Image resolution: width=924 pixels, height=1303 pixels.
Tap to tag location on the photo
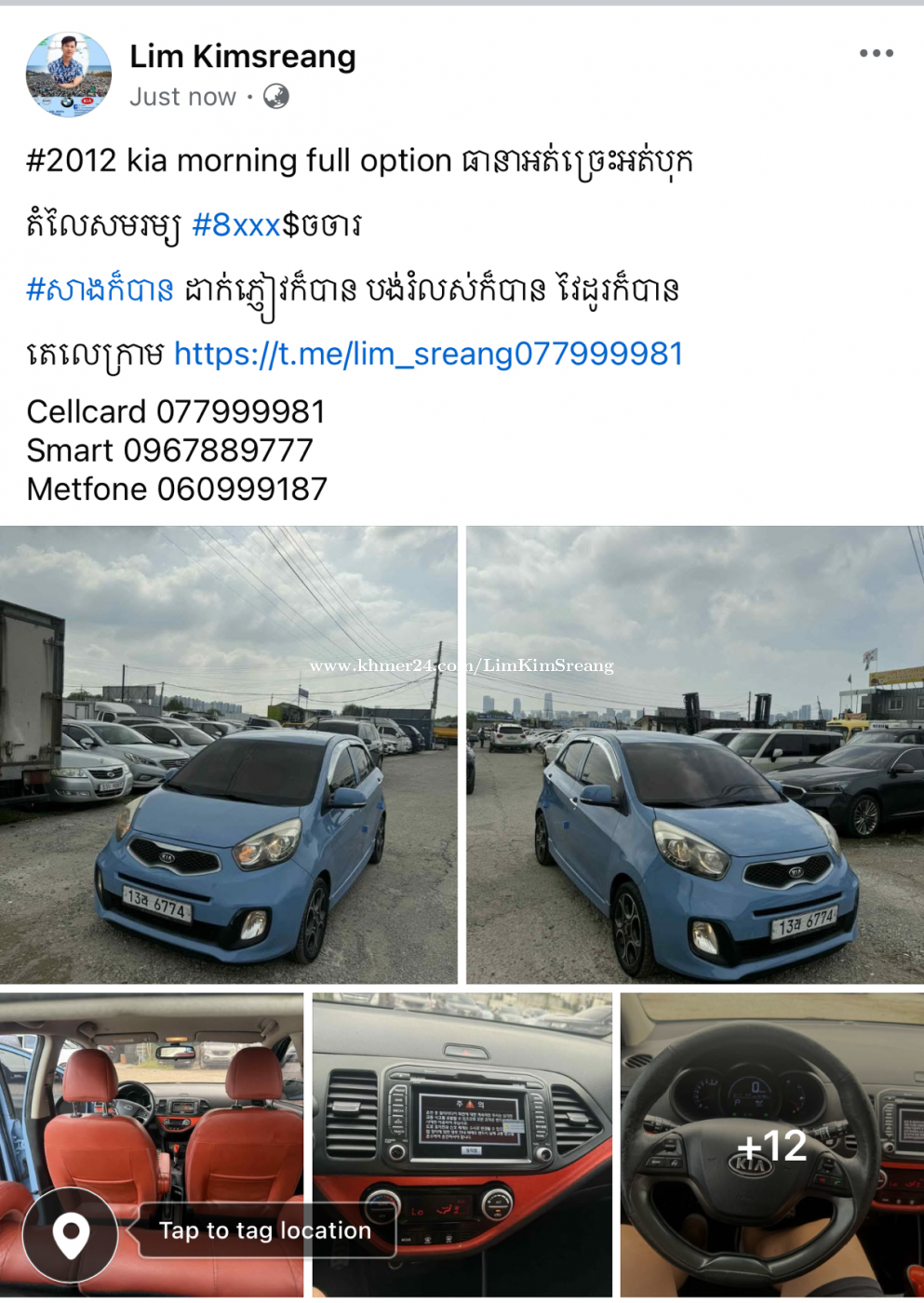(x=264, y=1230)
